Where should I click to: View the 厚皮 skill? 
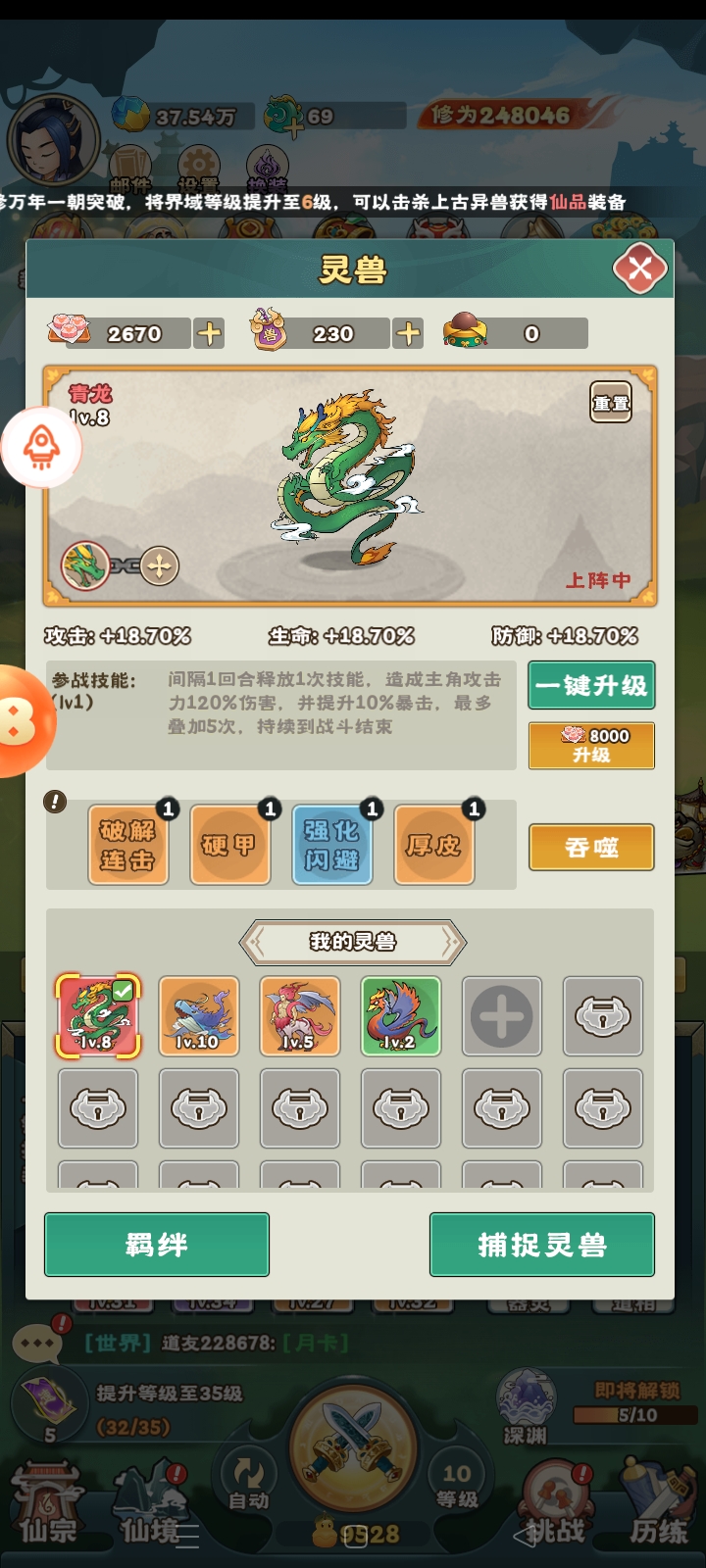[x=433, y=845]
